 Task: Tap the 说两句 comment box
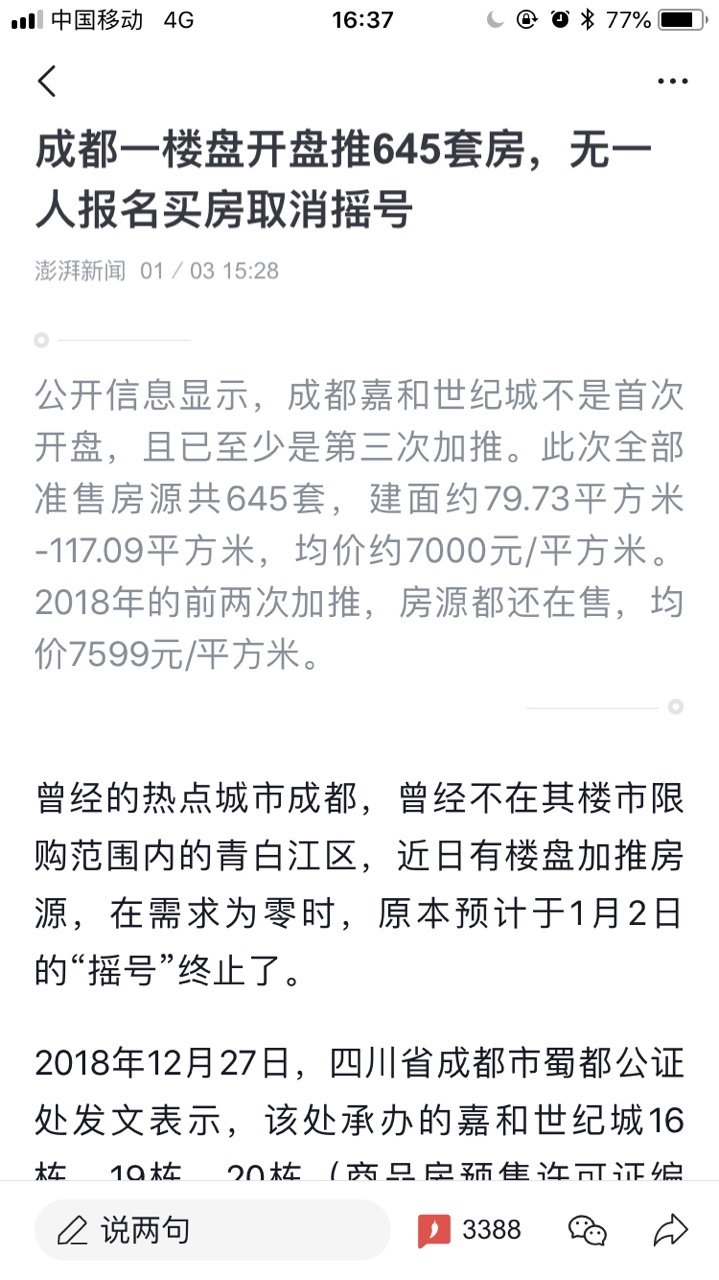click(212, 1230)
